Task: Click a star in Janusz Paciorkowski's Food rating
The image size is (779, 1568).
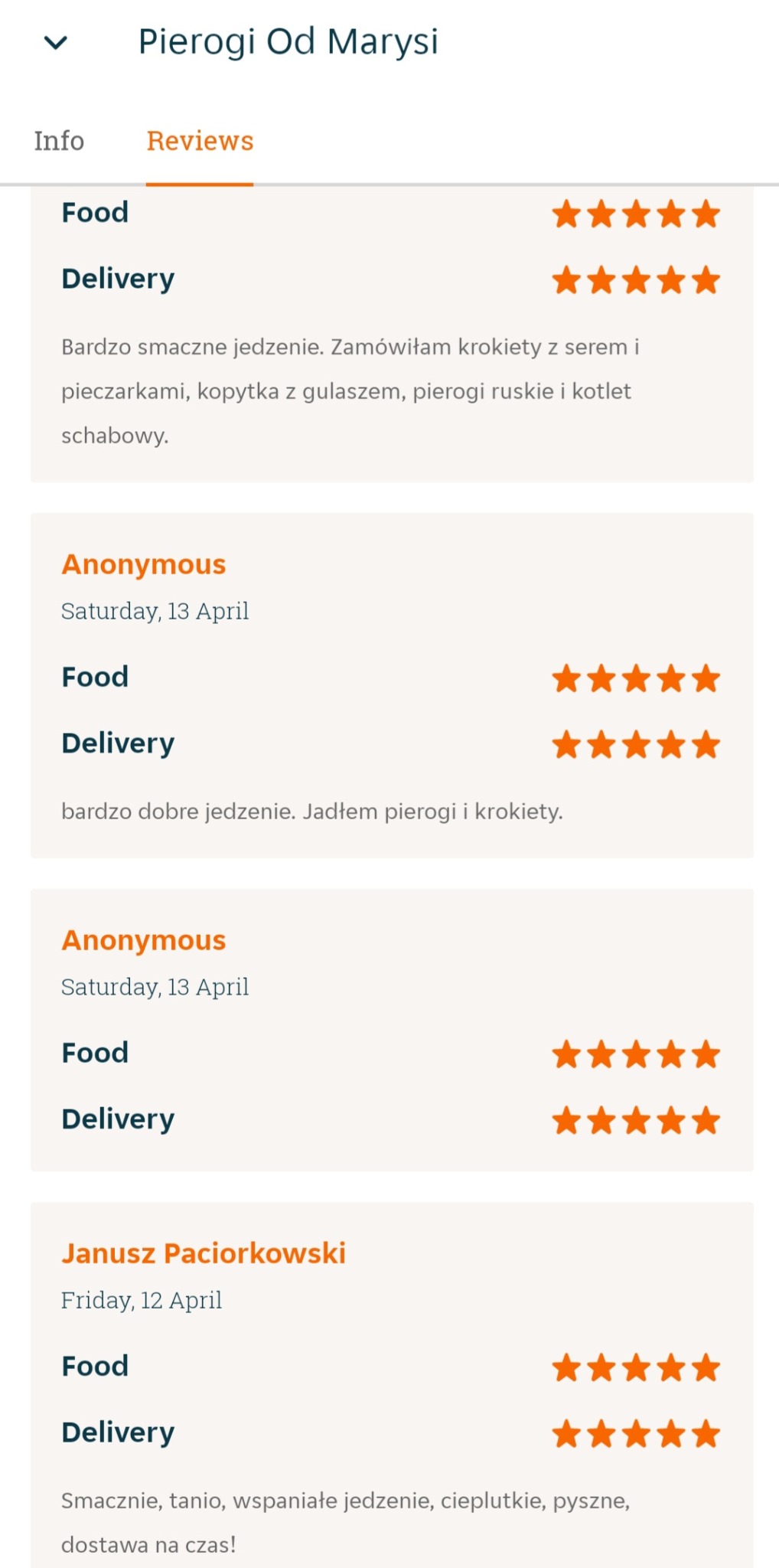Action: click(635, 1367)
